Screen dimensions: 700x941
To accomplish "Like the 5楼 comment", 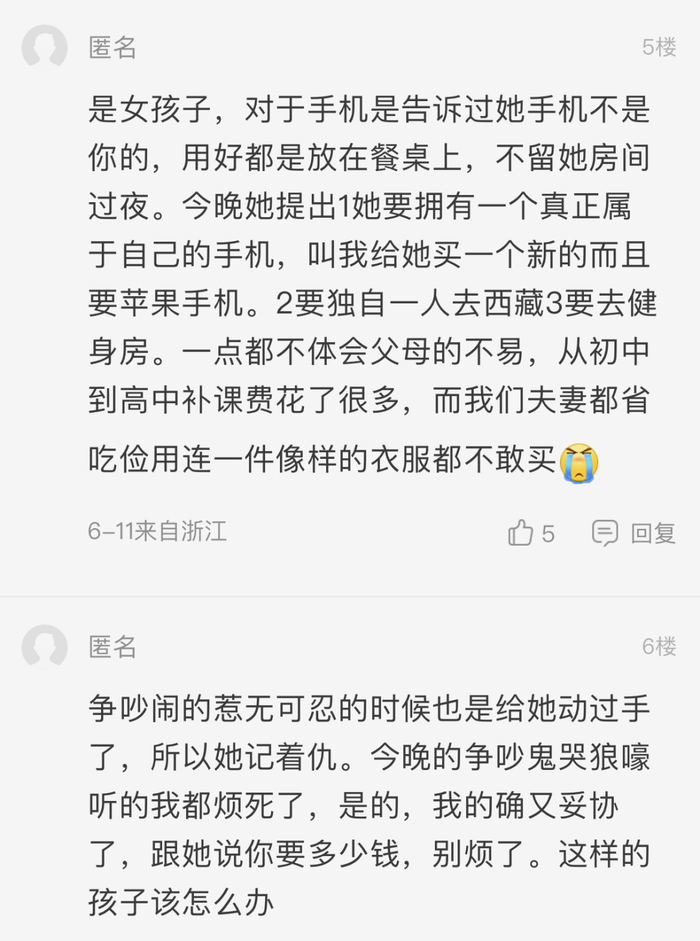I will (x=521, y=533).
